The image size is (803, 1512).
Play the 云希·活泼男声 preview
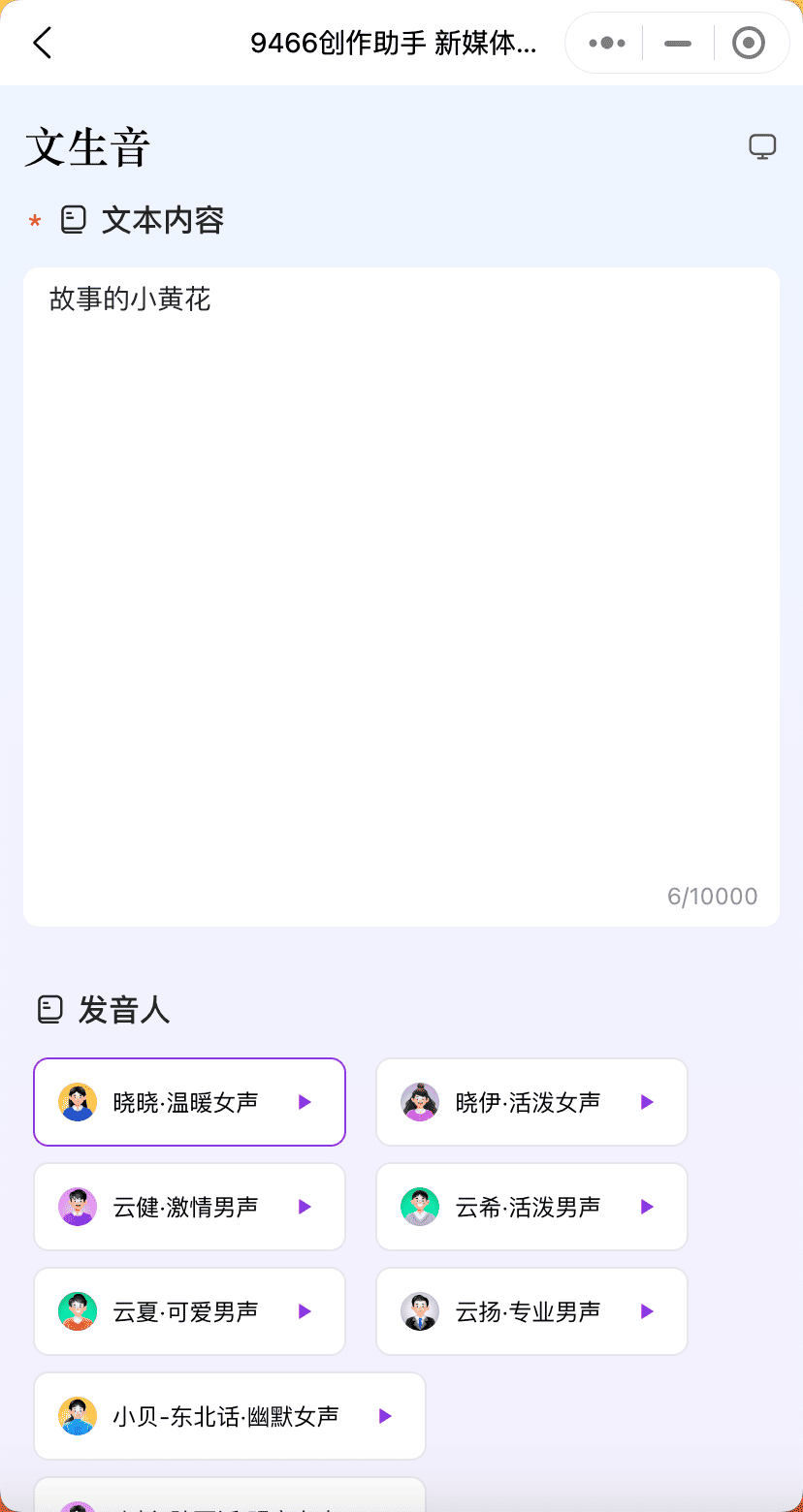coord(647,1207)
